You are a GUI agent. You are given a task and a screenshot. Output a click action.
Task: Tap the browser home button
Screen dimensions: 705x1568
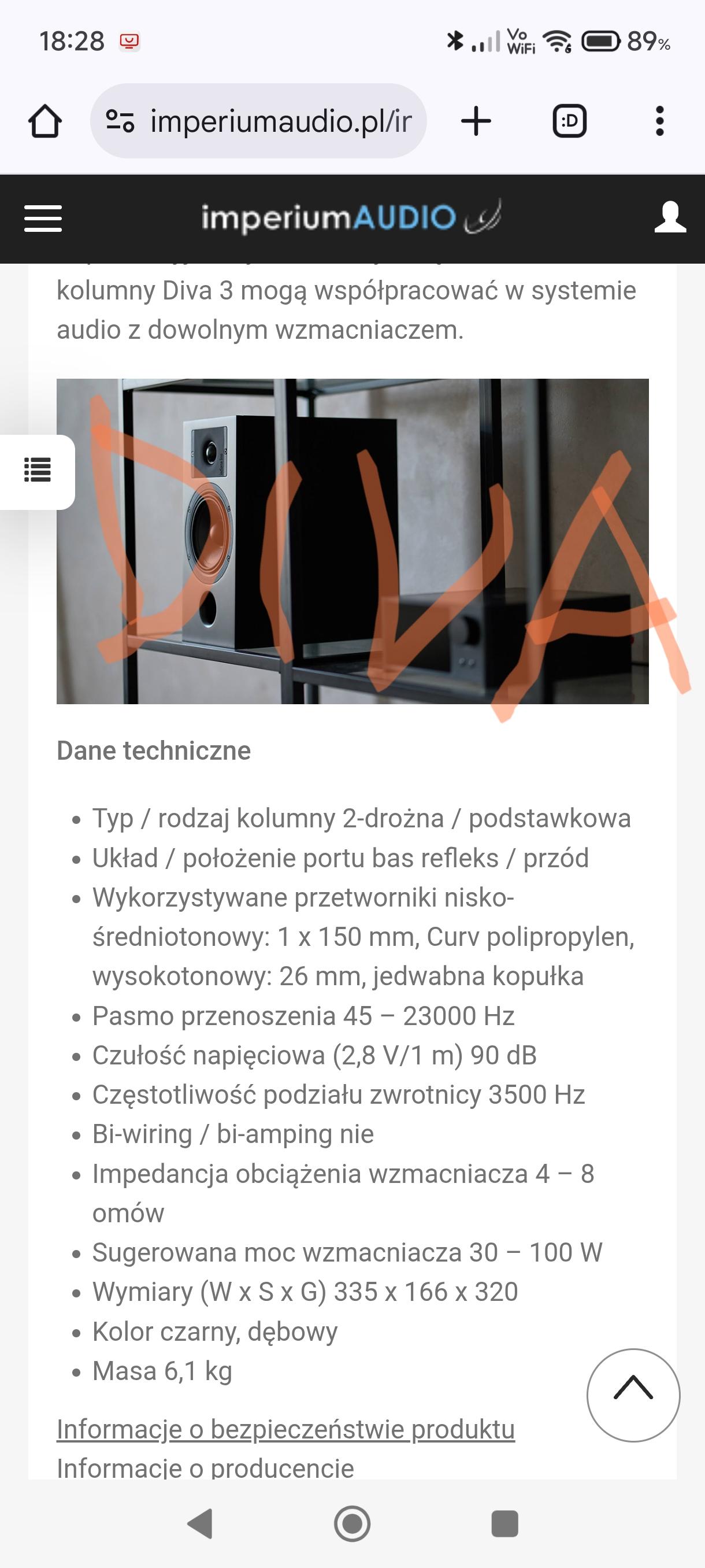[45, 121]
